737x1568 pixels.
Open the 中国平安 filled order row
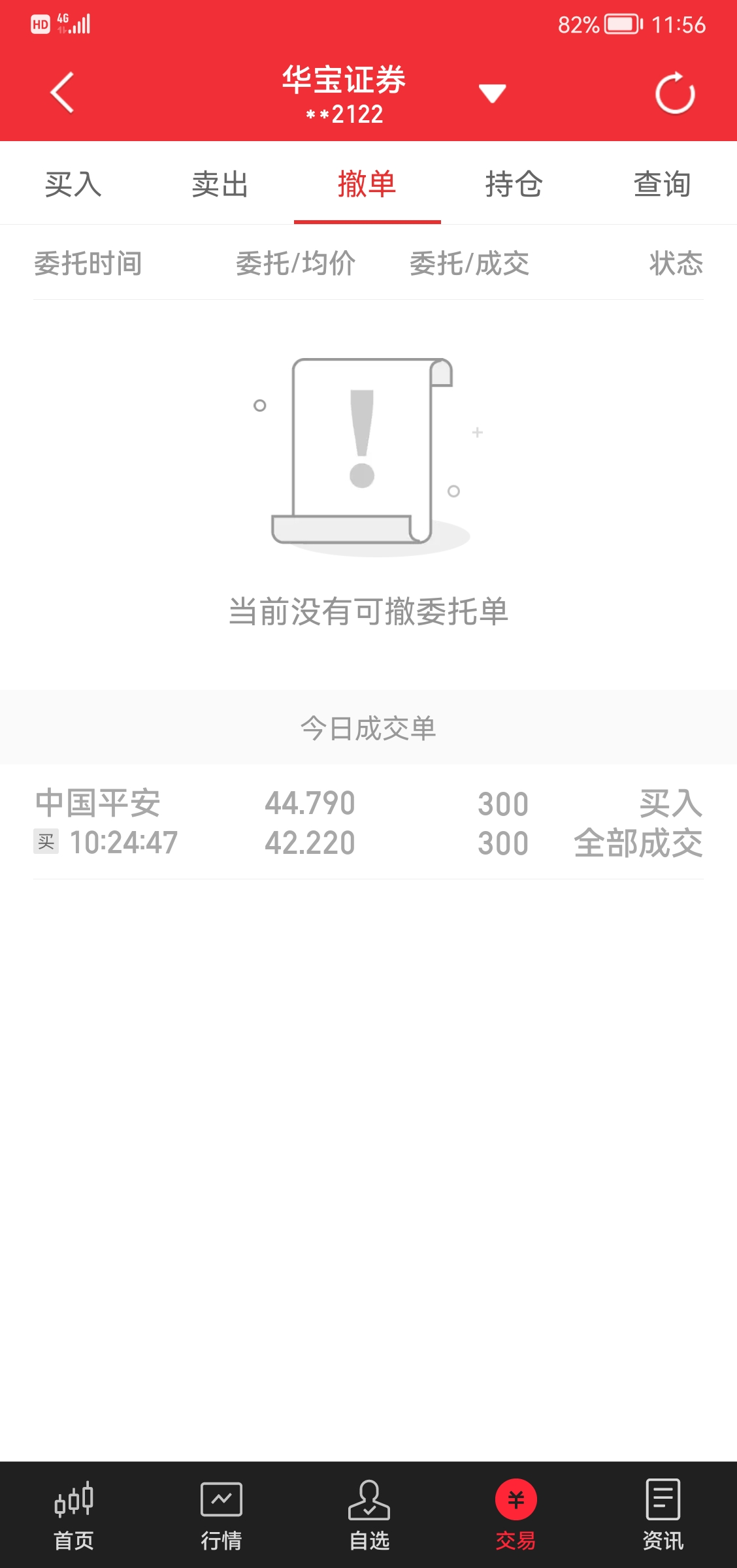(x=368, y=823)
